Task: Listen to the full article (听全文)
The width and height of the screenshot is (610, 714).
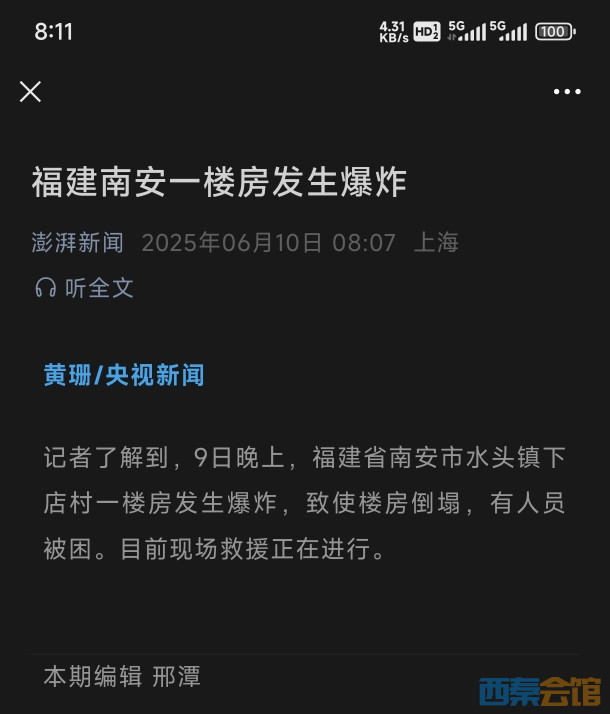Action: click(85, 288)
